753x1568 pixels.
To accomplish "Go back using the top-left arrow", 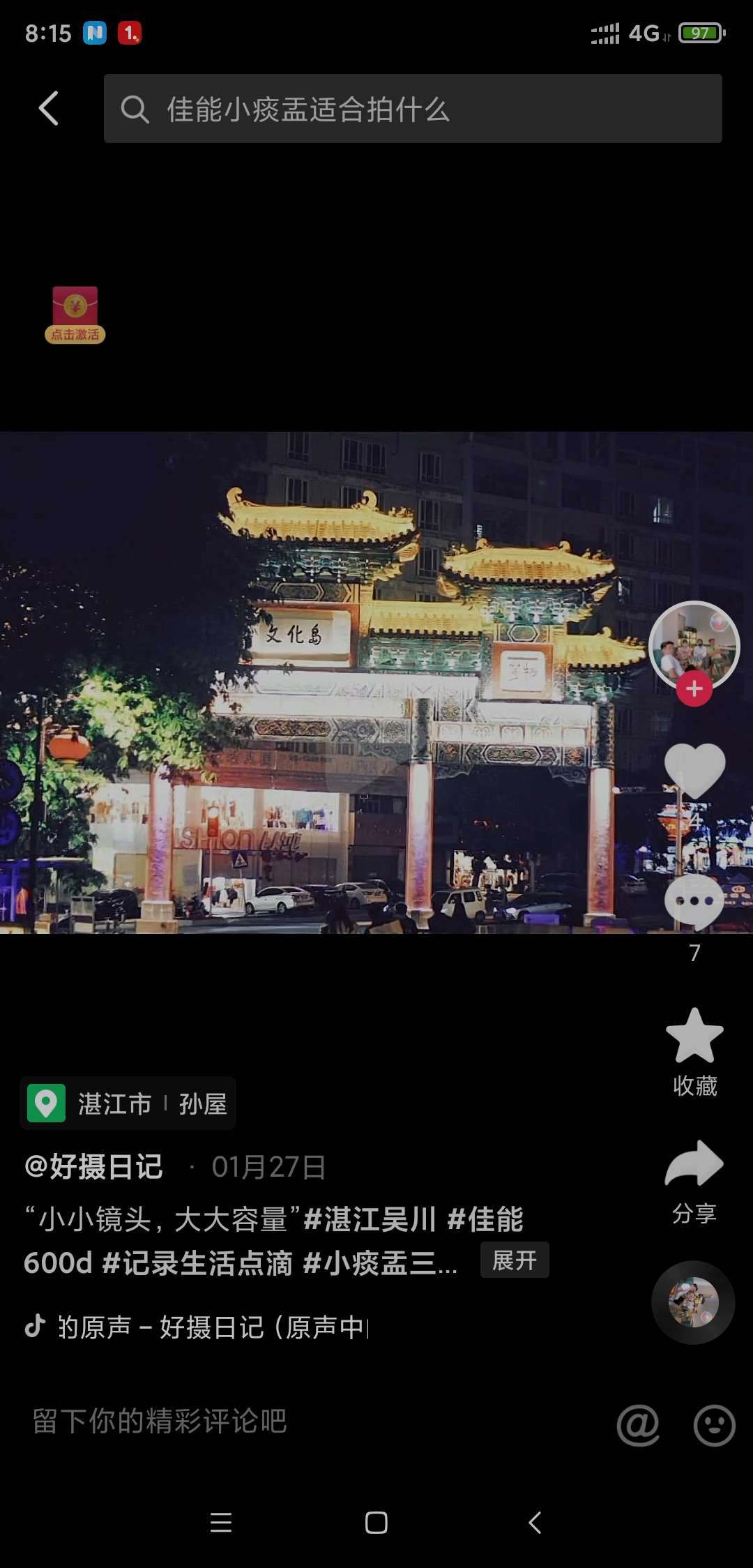I will coord(48,109).
